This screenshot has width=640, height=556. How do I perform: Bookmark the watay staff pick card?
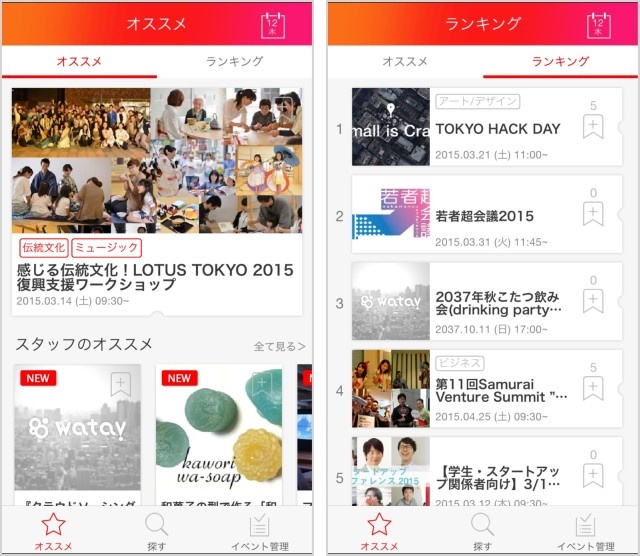pos(121,385)
